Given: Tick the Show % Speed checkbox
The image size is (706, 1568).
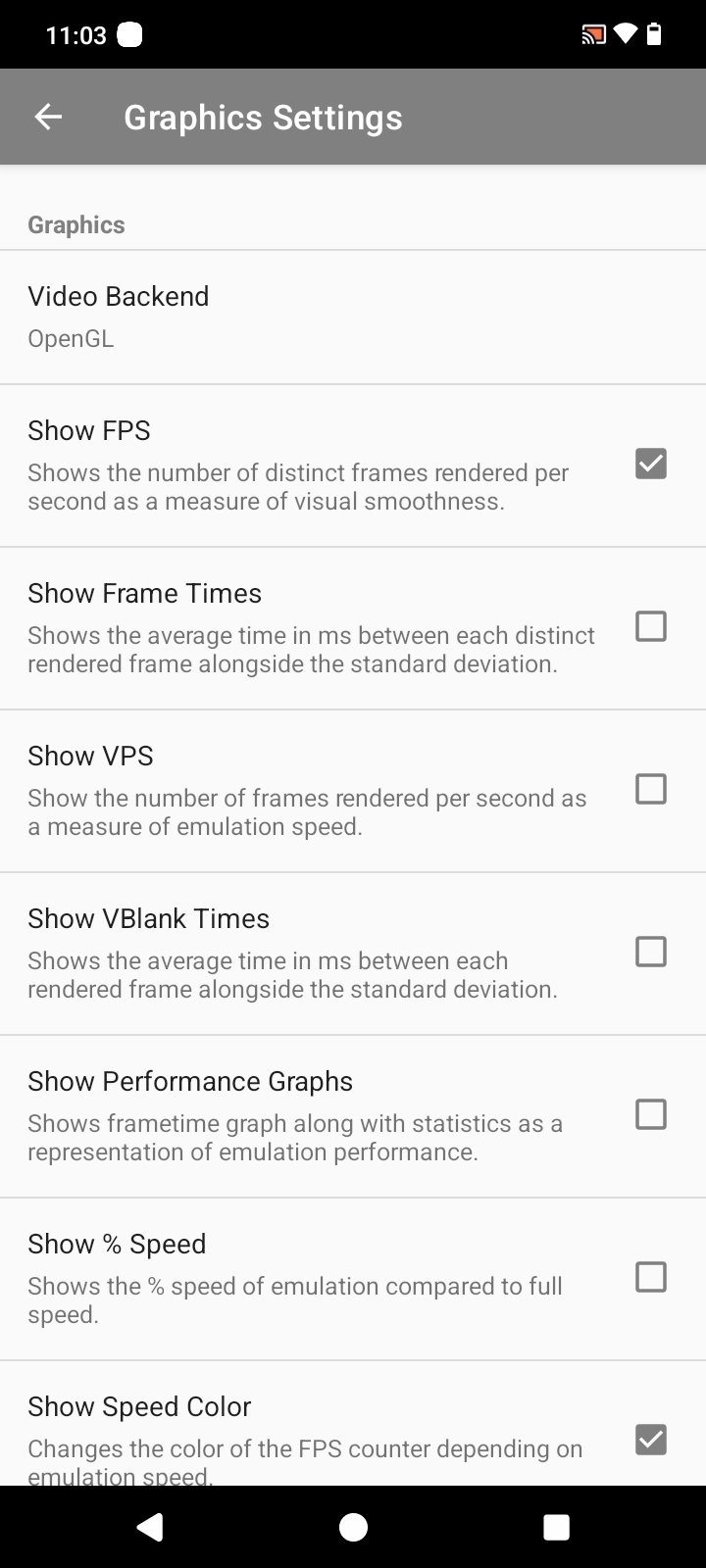Looking at the screenshot, I should point(650,1277).
